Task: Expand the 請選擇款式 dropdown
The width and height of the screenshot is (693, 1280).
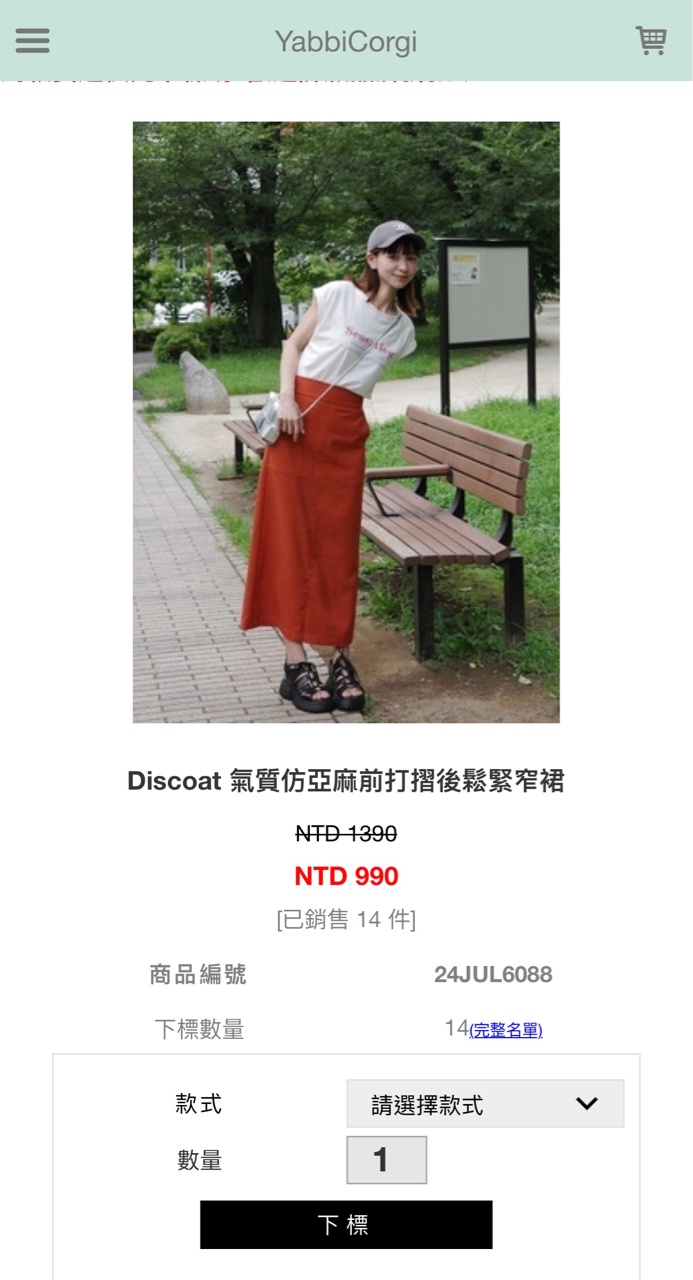Action: pyautogui.click(x=485, y=1104)
